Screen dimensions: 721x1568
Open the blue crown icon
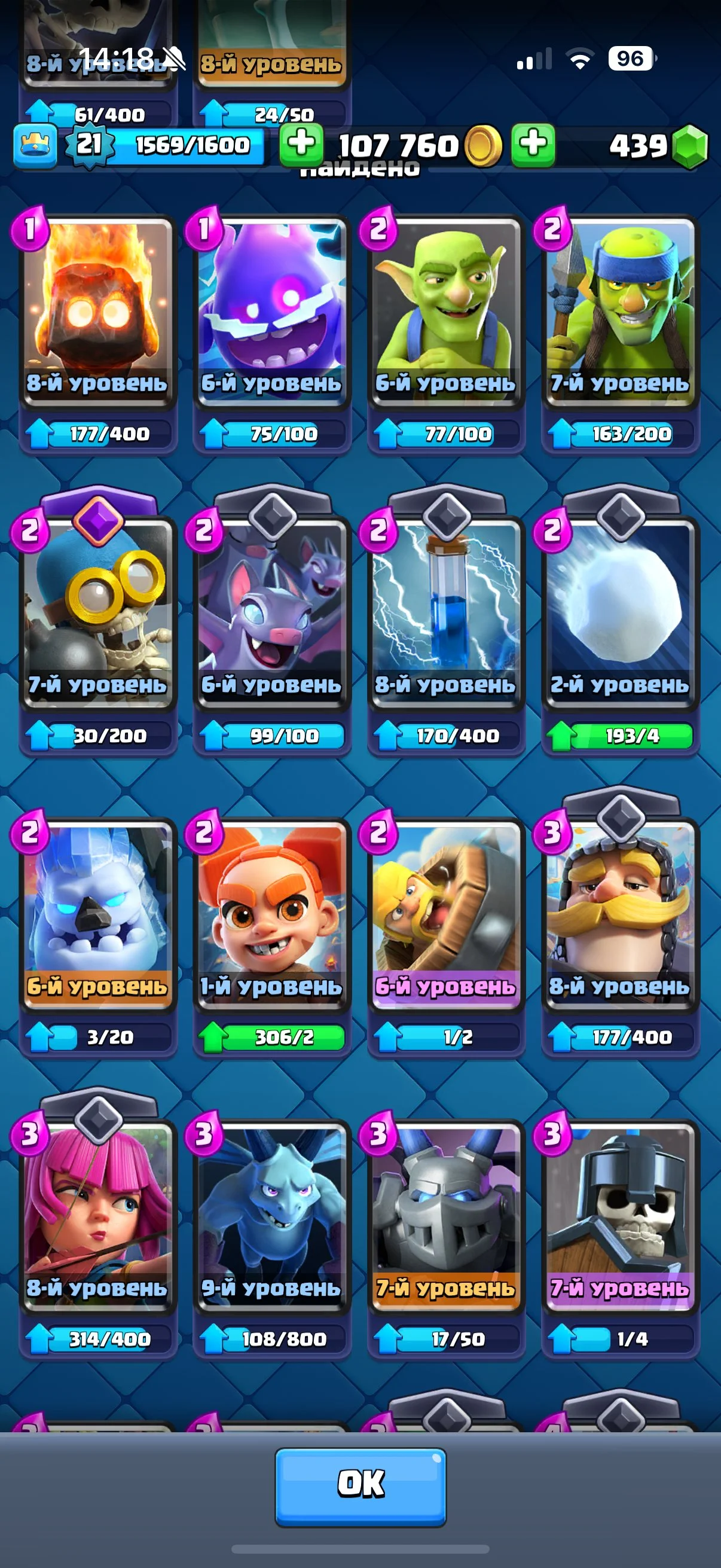click(x=35, y=145)
